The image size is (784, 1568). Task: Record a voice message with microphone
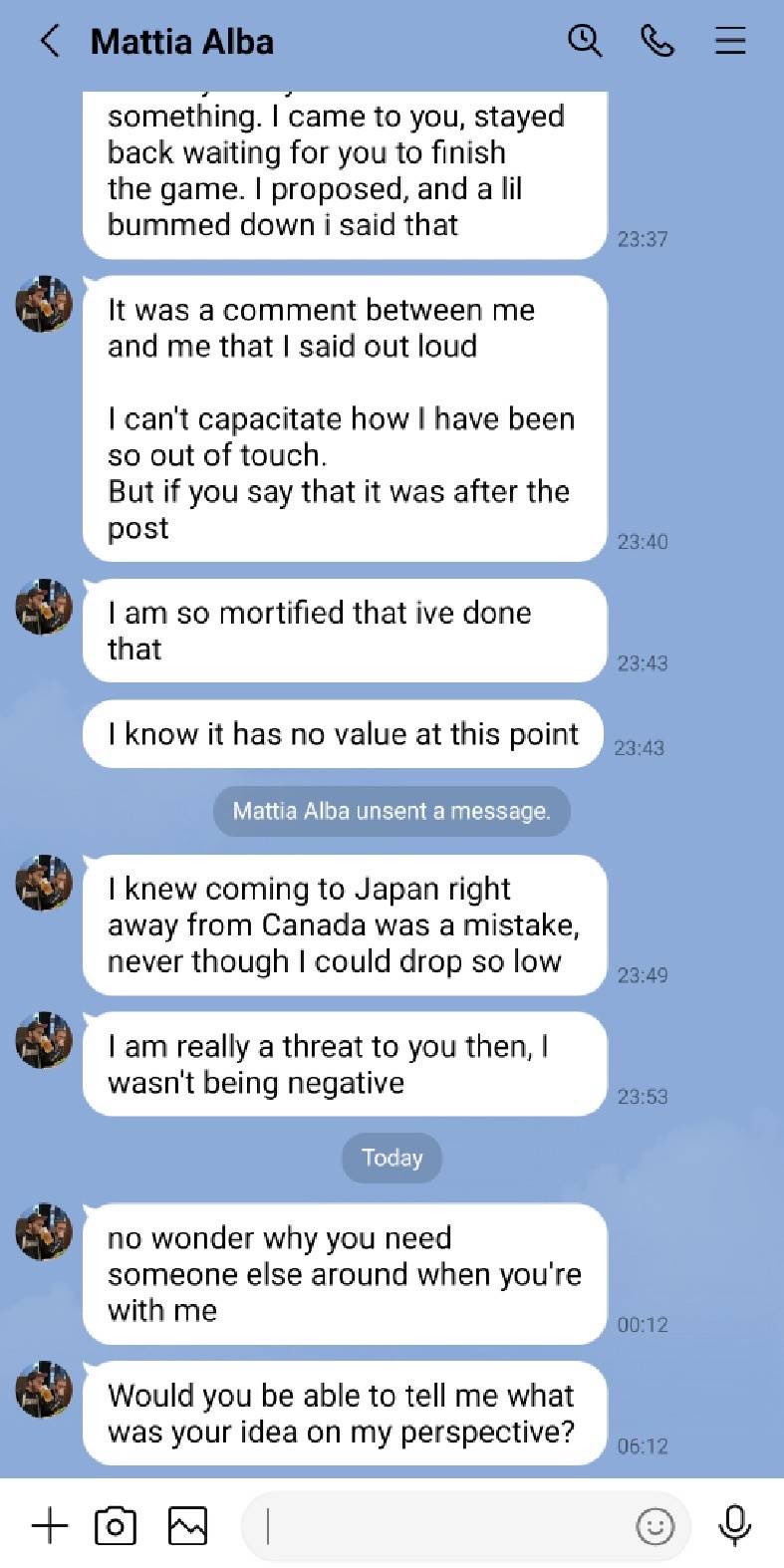coord(735,1525)
